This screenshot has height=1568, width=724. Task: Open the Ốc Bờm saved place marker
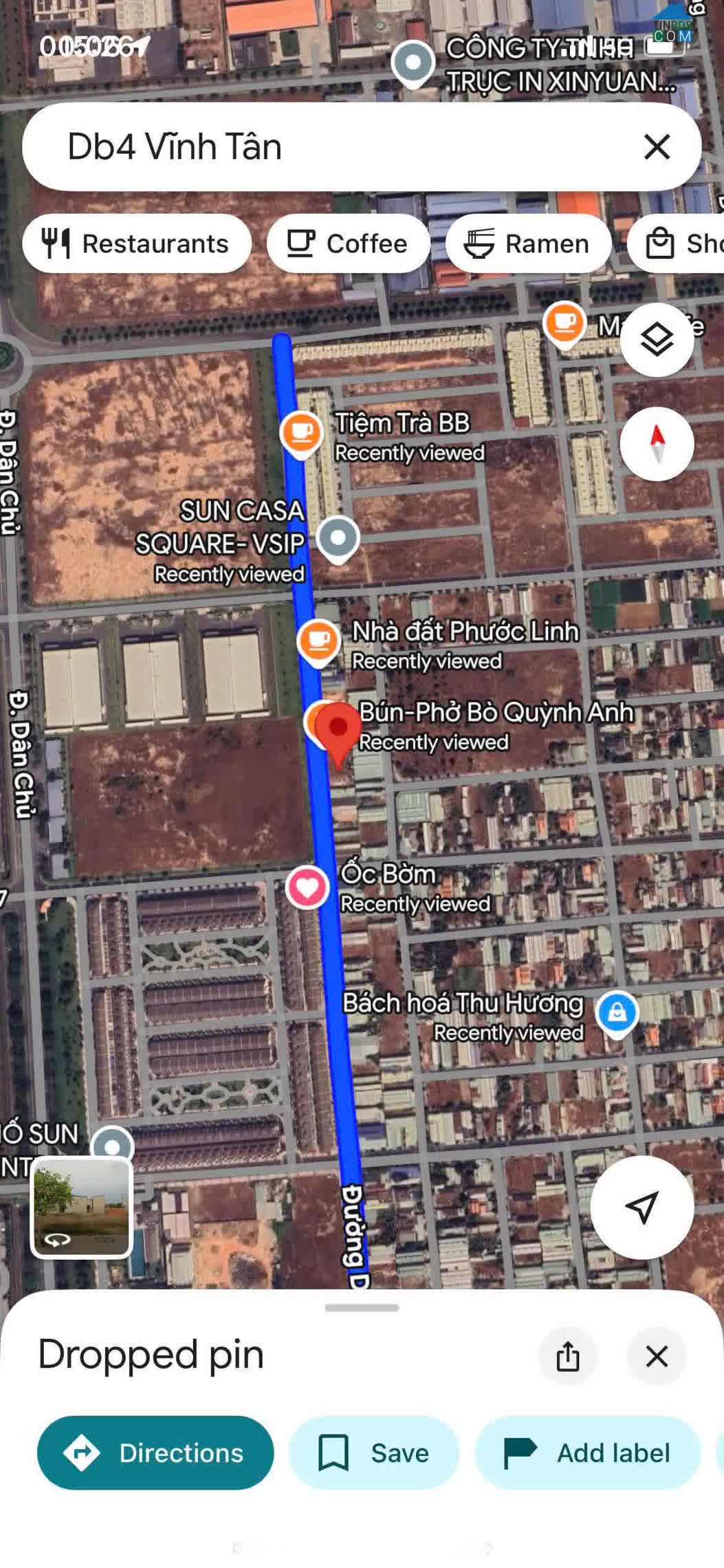point(307,886)
